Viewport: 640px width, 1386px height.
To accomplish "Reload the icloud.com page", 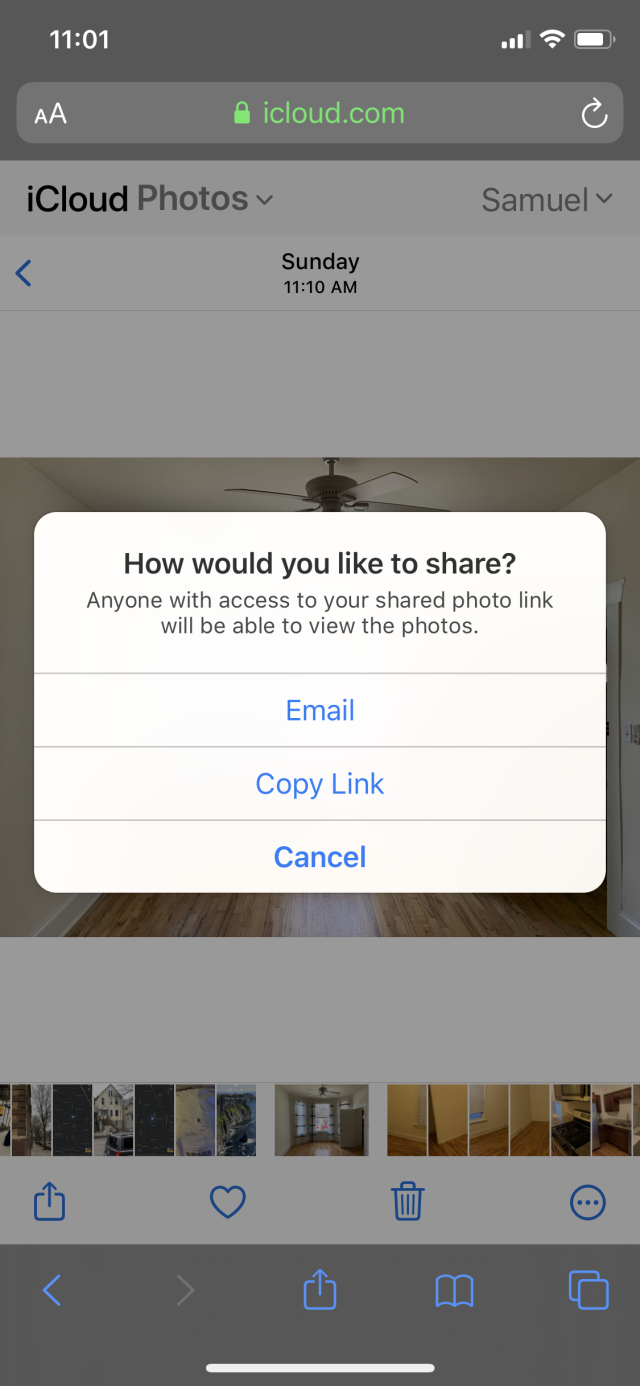I will point(594,113).
